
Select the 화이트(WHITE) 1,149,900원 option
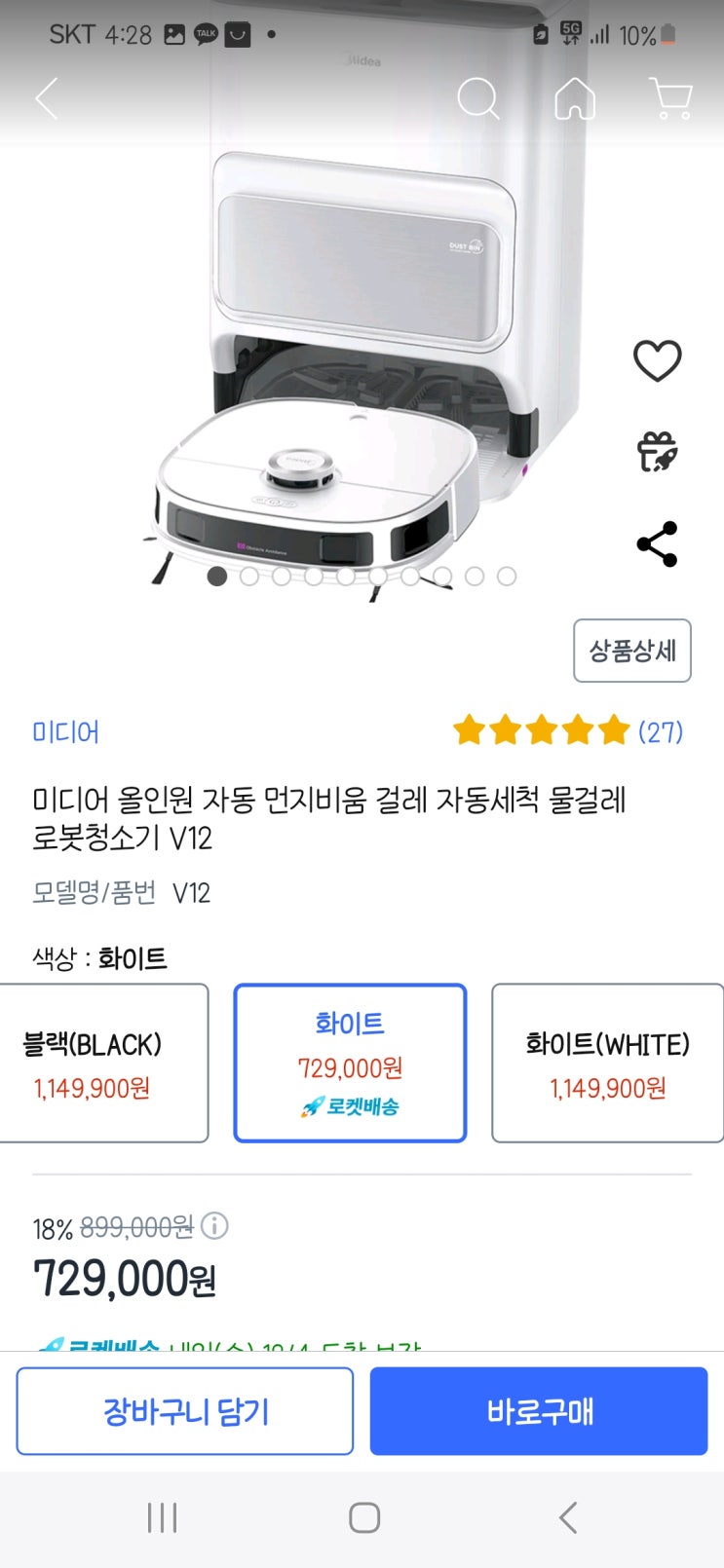tap(607, 1063)
